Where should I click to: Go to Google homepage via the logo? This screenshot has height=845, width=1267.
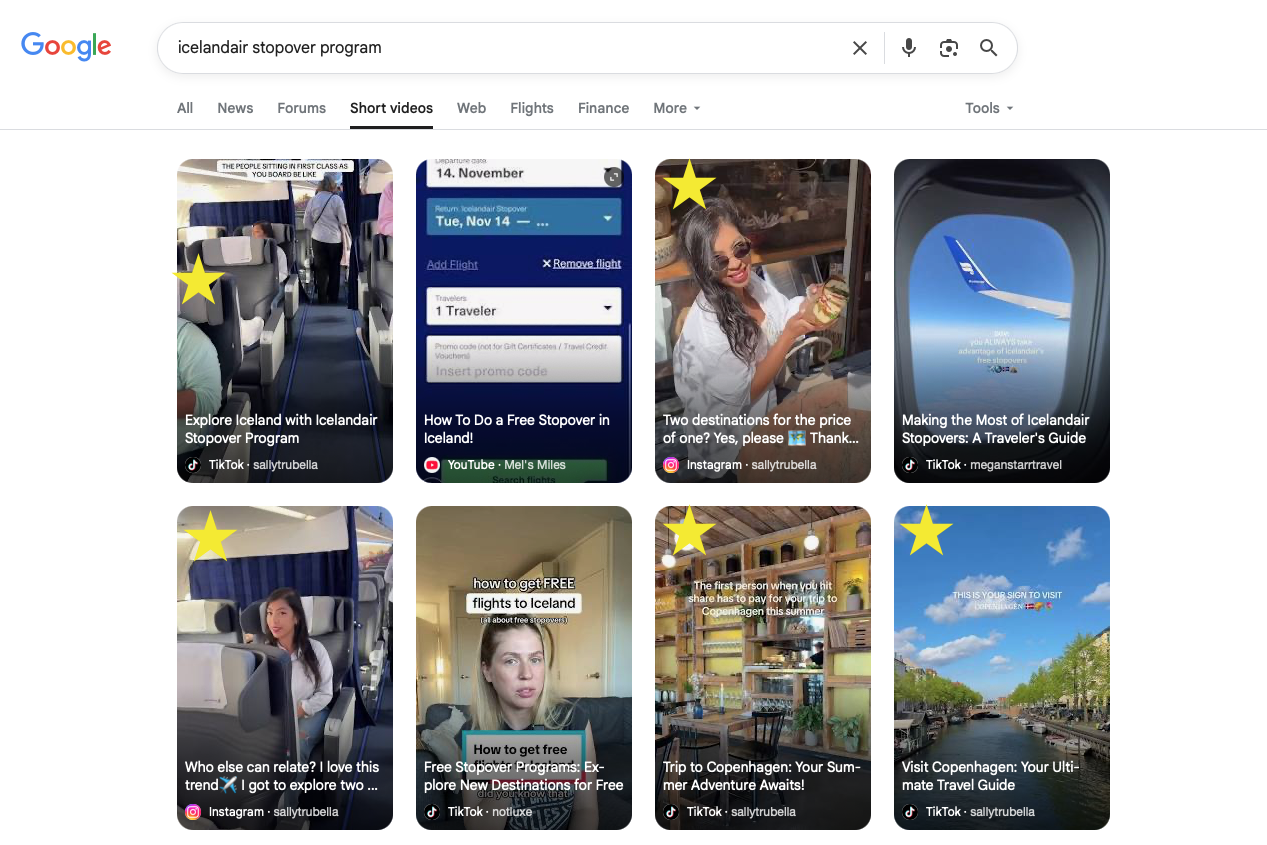pyautogui.click(x=66, y=47)
